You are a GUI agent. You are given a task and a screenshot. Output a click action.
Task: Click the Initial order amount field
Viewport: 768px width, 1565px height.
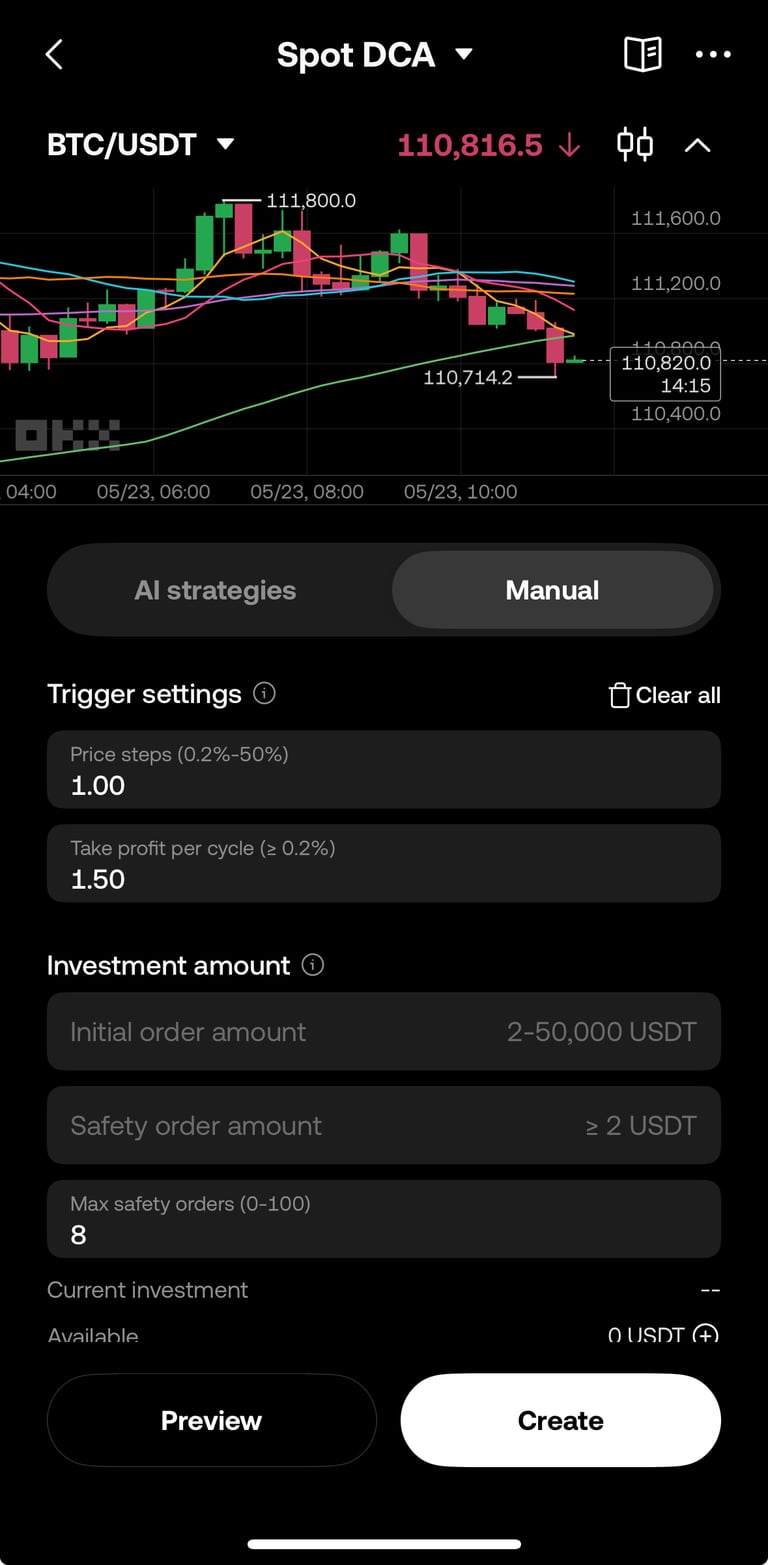383,1031
